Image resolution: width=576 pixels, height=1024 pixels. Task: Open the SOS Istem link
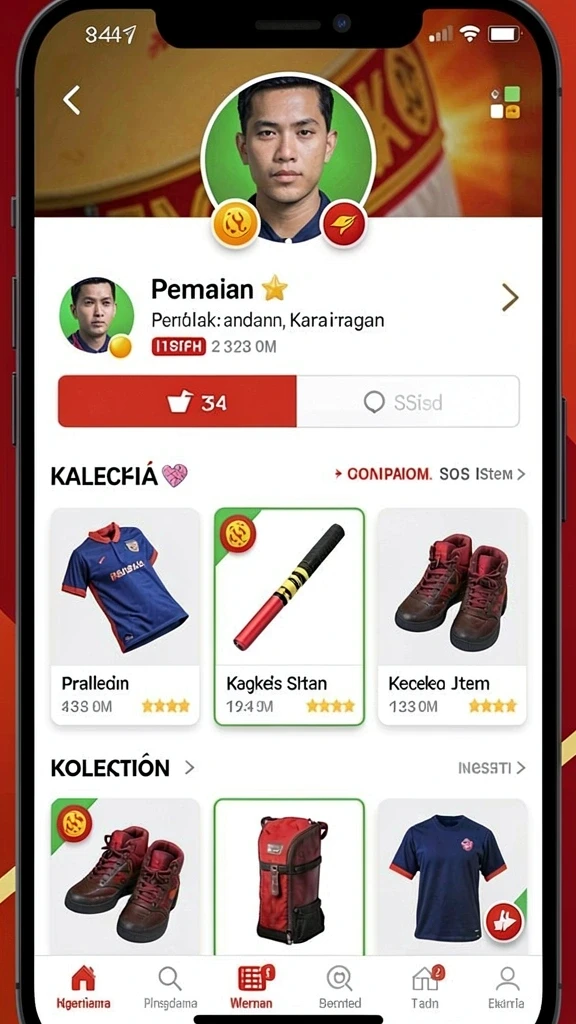click(x=482, y=474)
